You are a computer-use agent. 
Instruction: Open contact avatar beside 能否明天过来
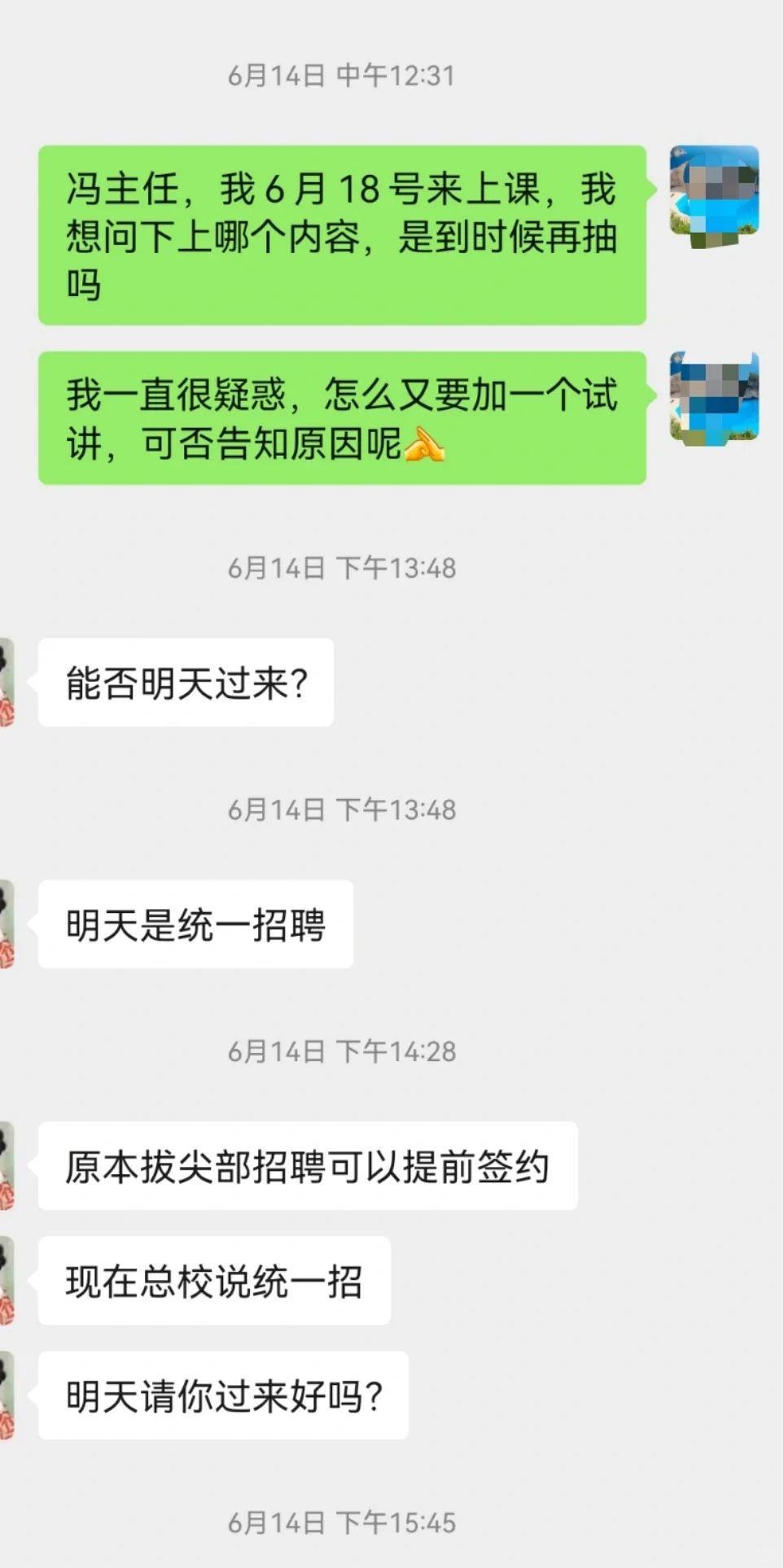coord(7,682)
